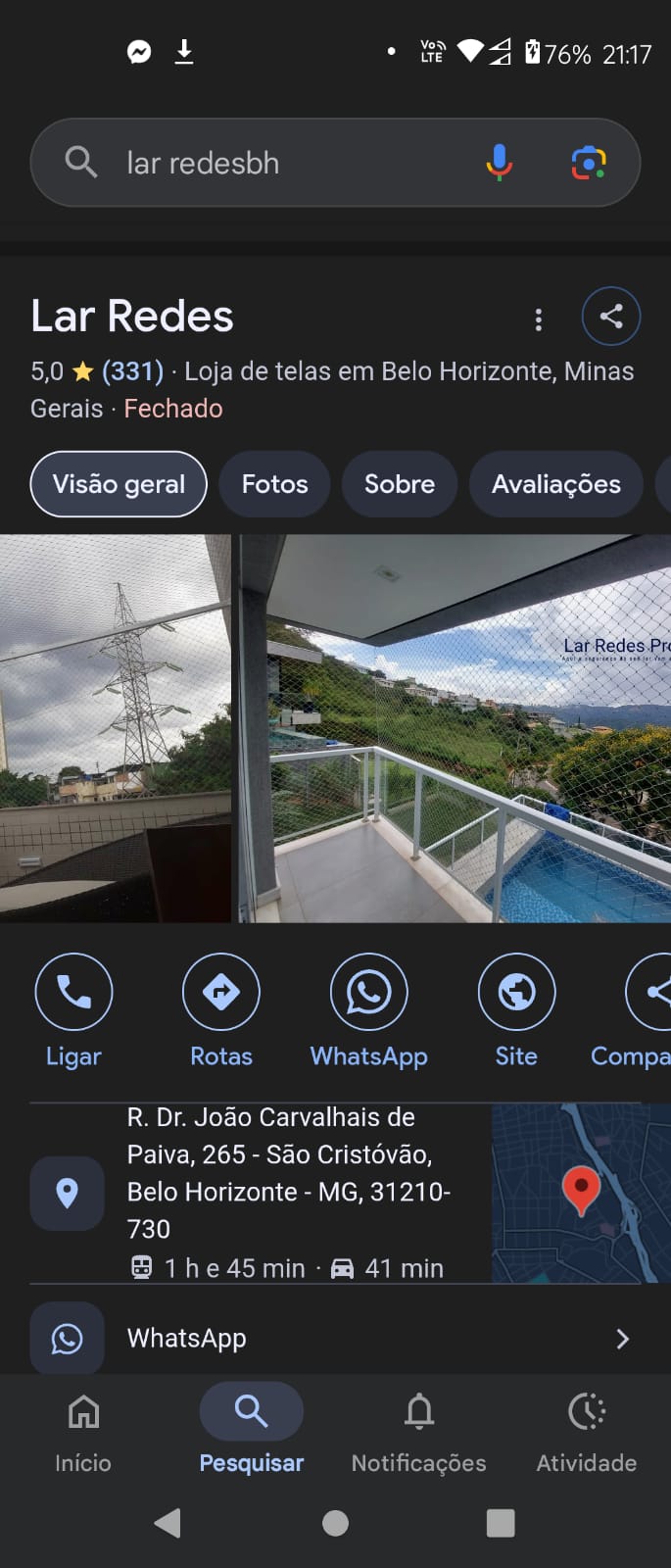671x1568 pixels.
Task: Select the Visão geral chip
Action: click(119, 484)
